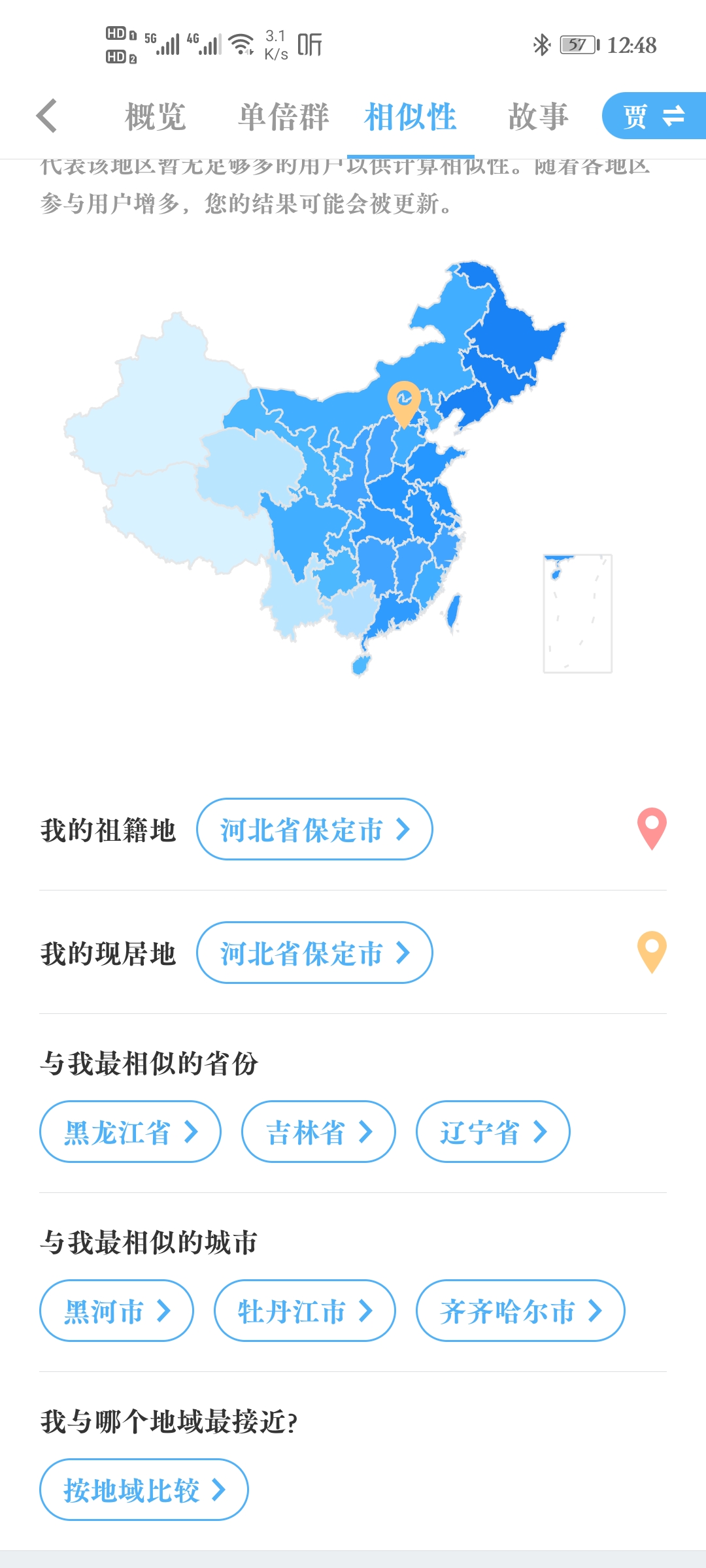
Task: Open 黑龙江省 similar province
Action: [x=130, y=1132]
